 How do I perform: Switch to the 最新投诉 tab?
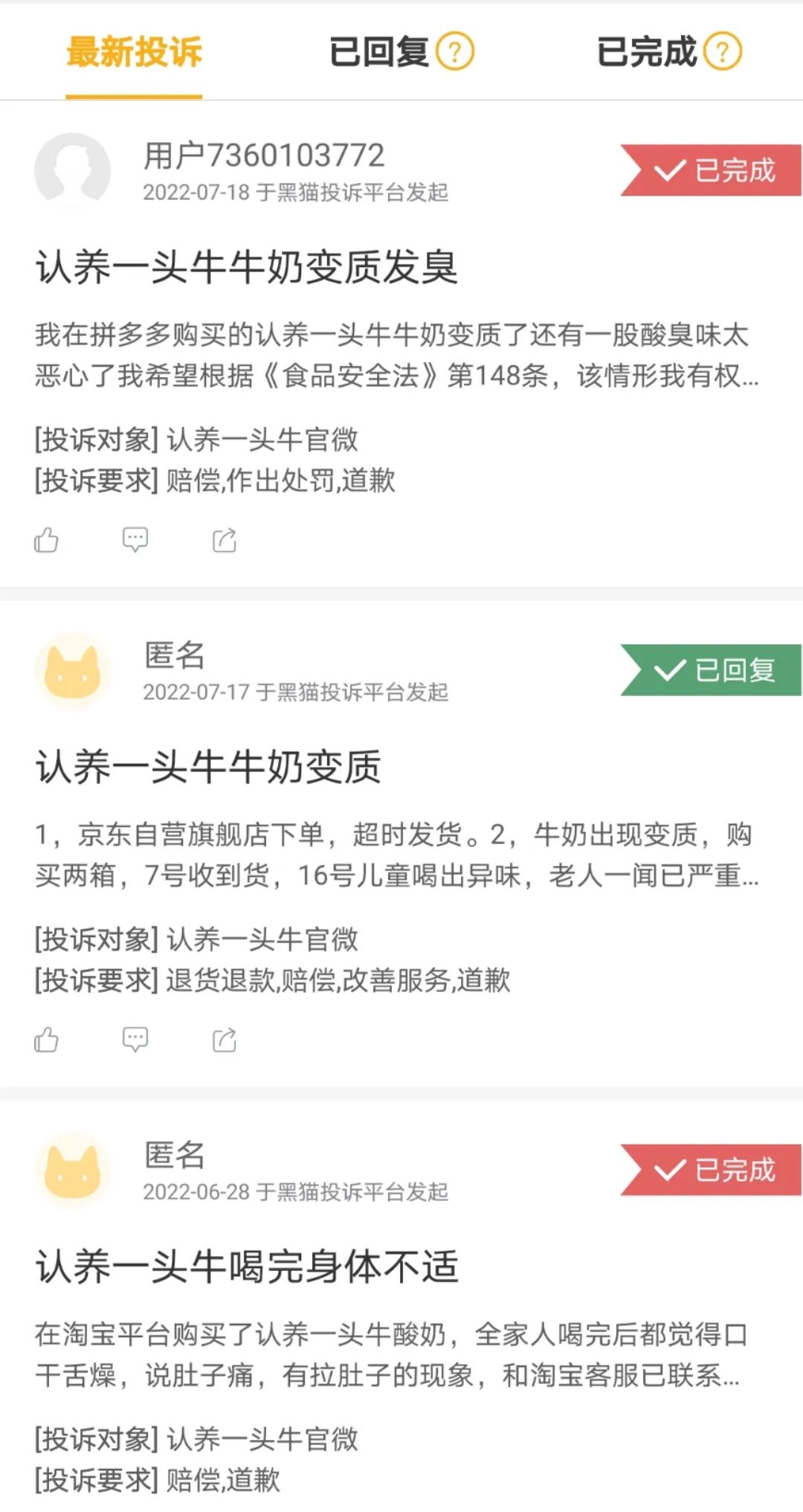coord(134,52)
